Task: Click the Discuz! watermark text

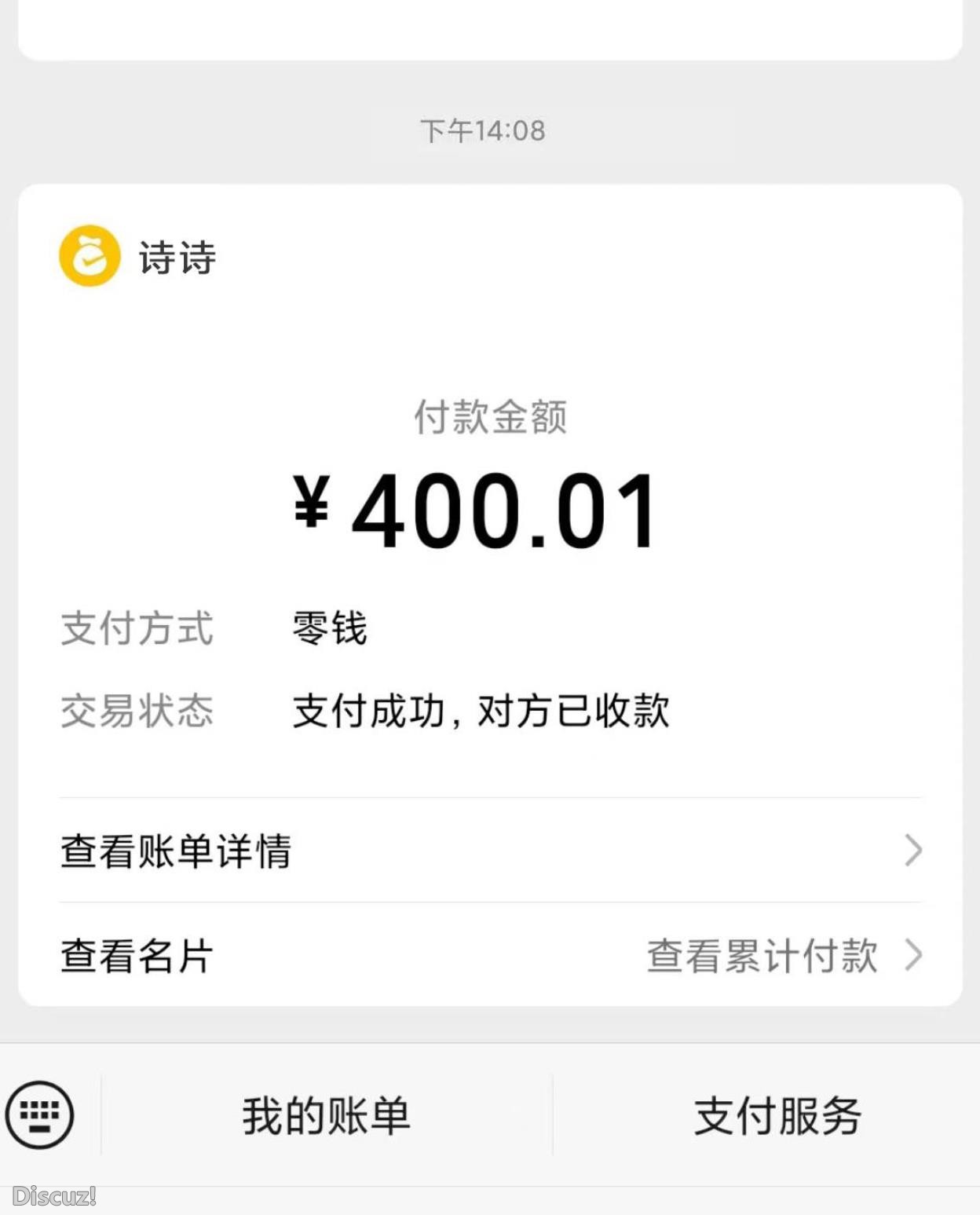Action: (x=49, y=1197)
